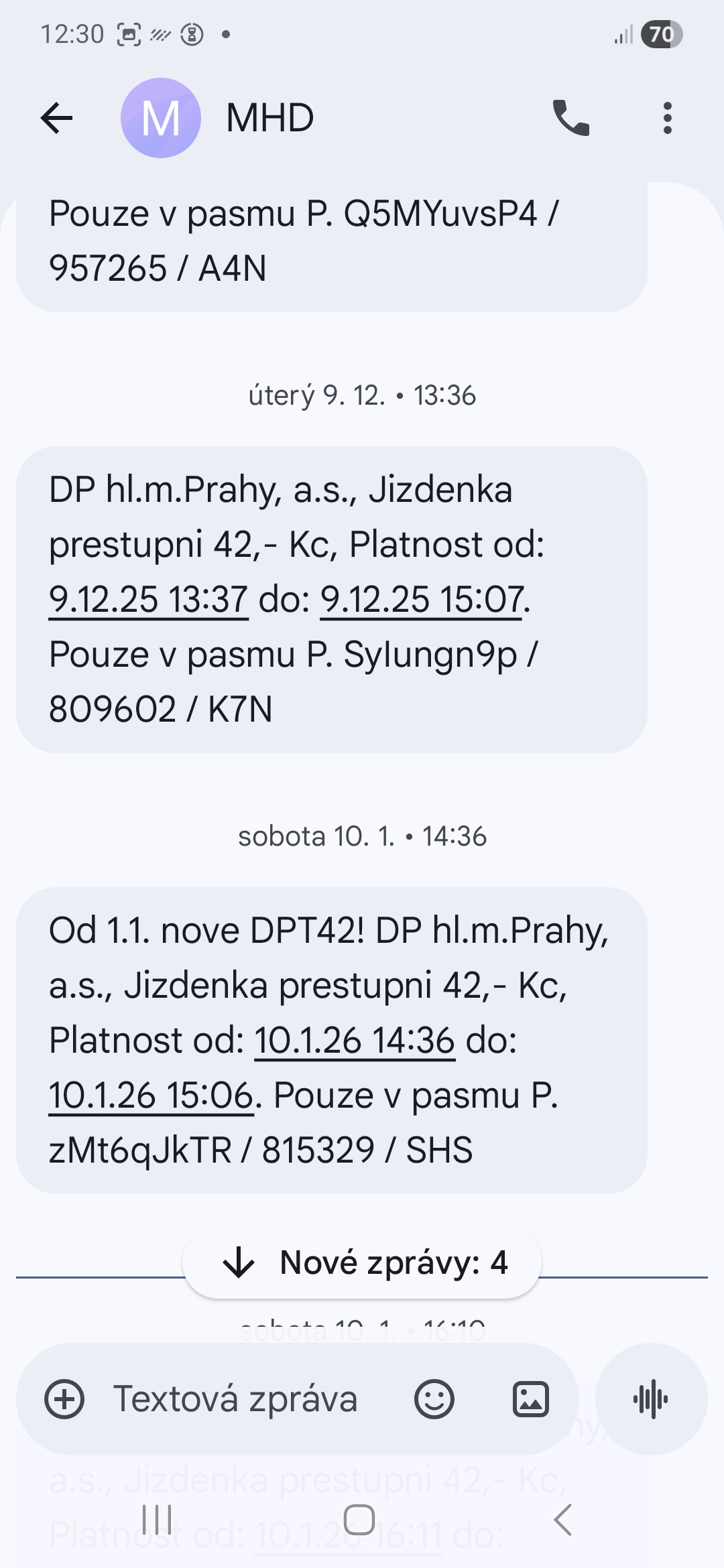Select the linked date 10.1.26 15:06

click(x=151, y=1096)
